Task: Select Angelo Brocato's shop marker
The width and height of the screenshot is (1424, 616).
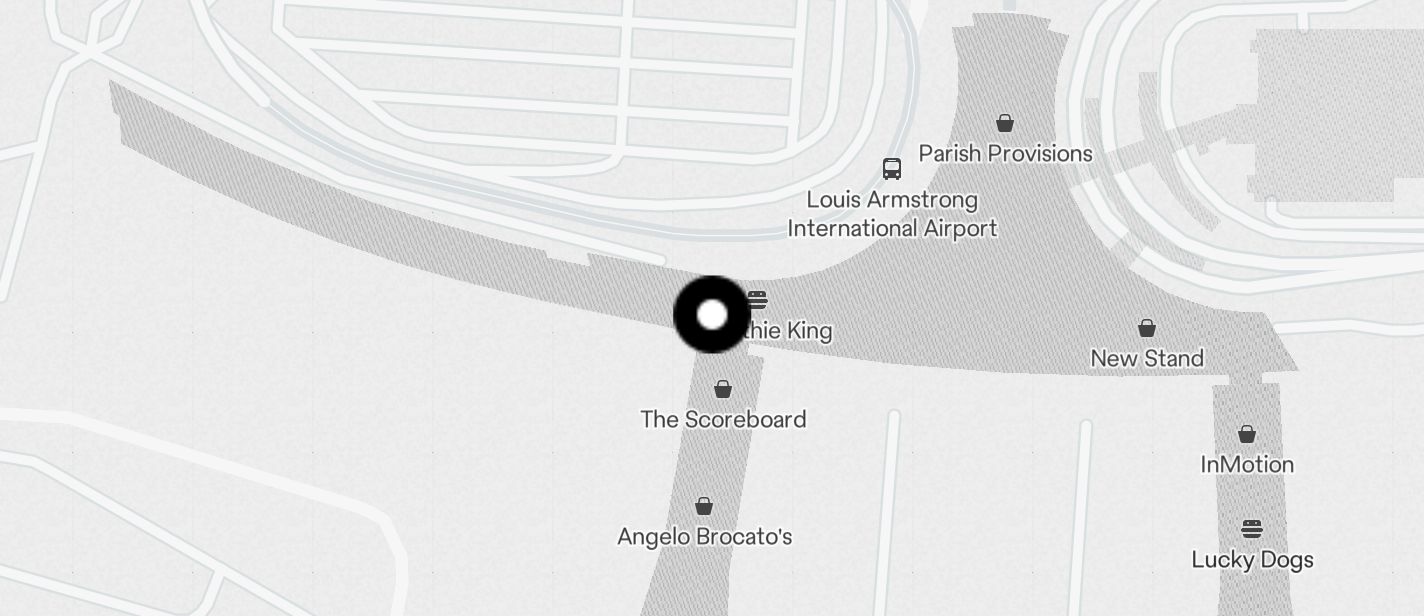Action: 704,507
